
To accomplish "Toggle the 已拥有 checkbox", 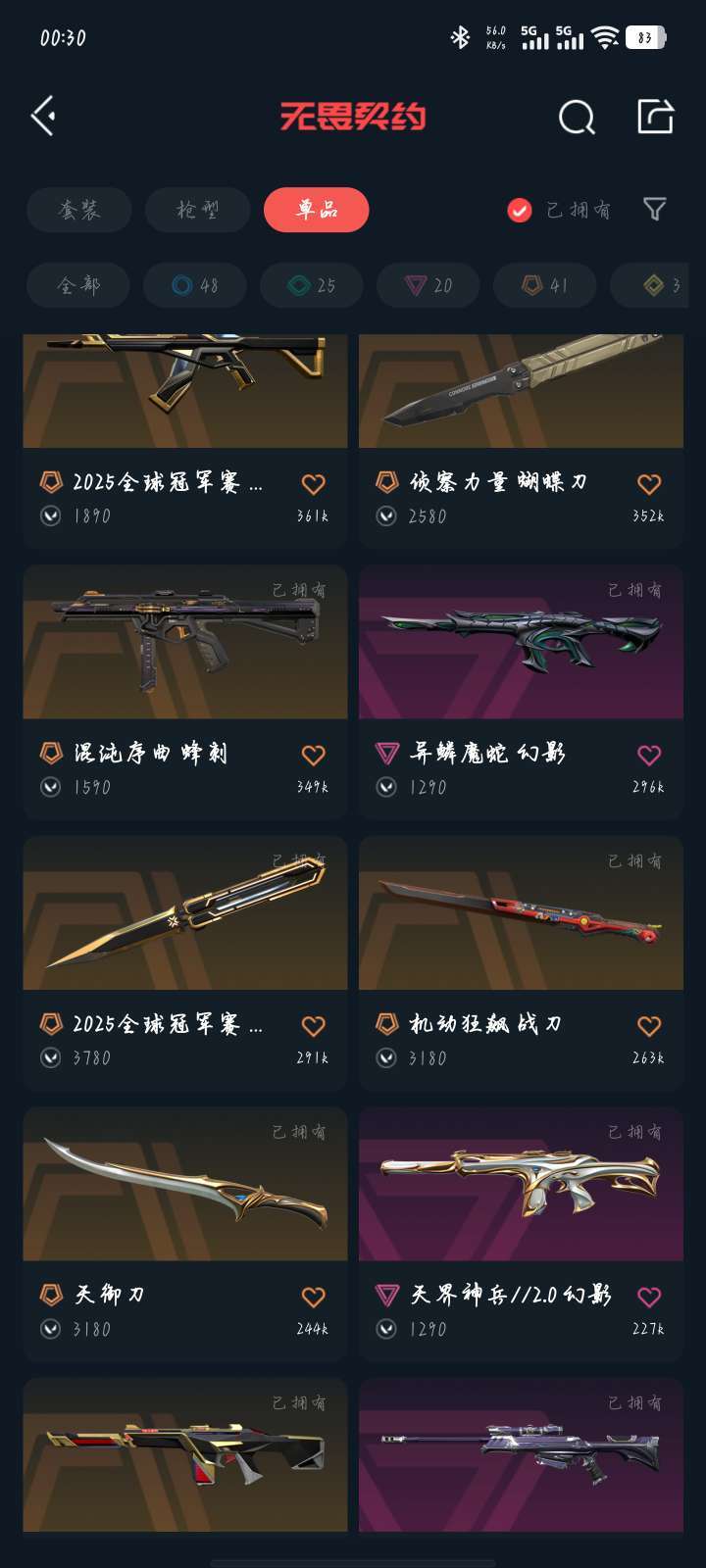I will coord(520,210).
